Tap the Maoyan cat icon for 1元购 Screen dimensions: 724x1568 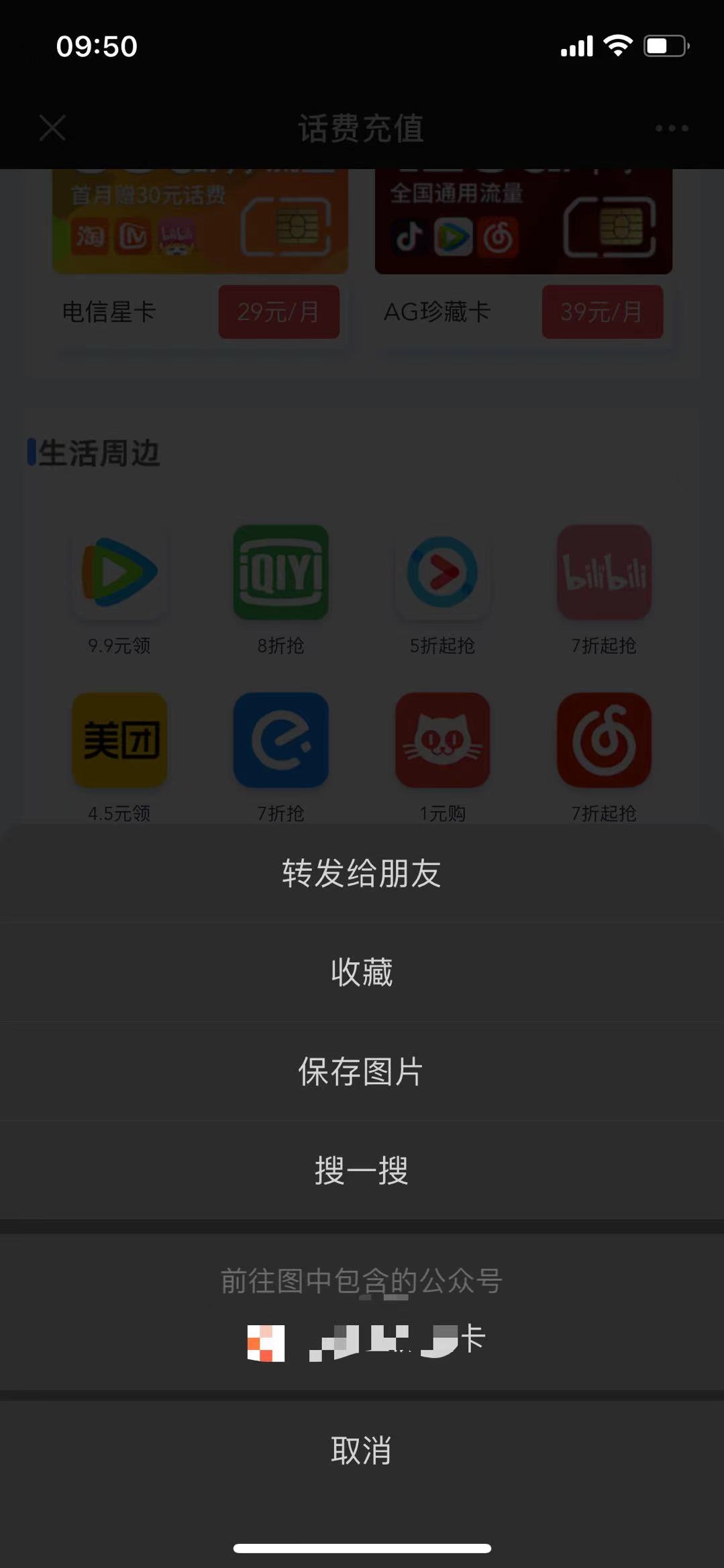click(x=442, y=740)
